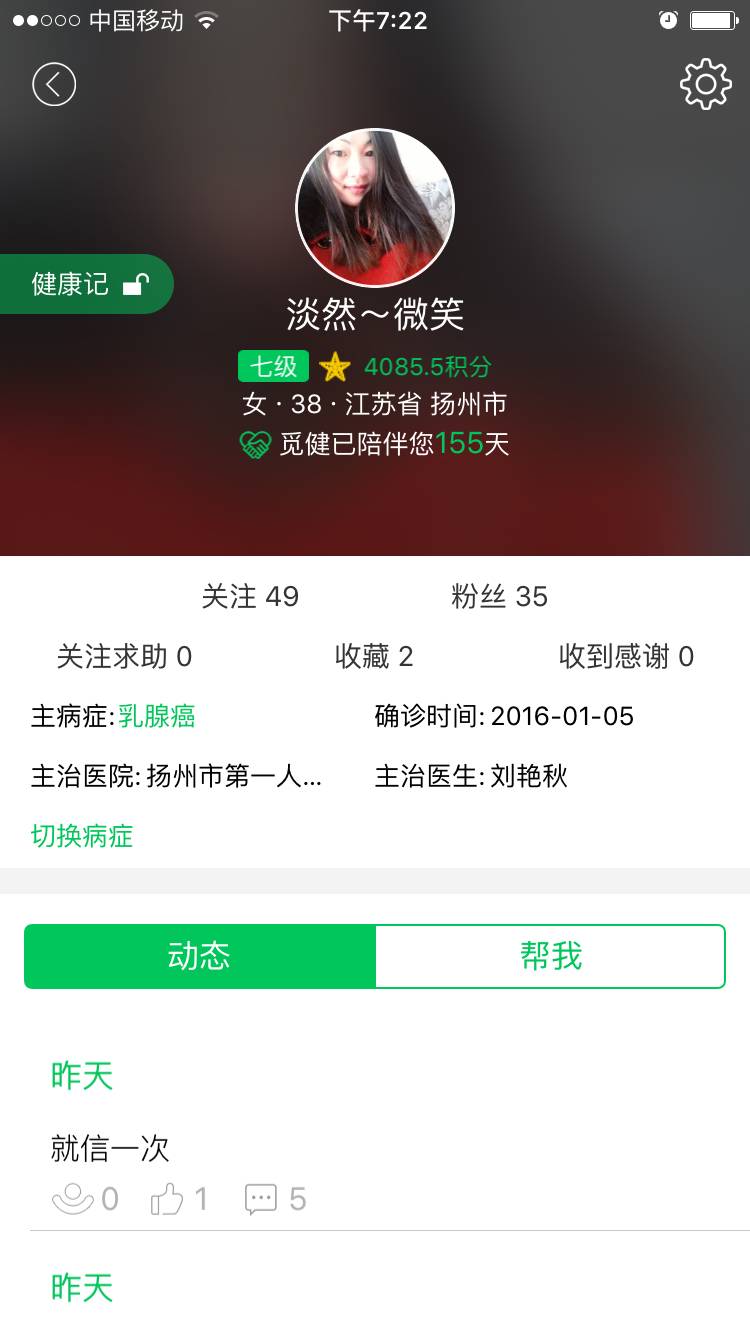Open the post 就信一次

(x=110, y=1148)
